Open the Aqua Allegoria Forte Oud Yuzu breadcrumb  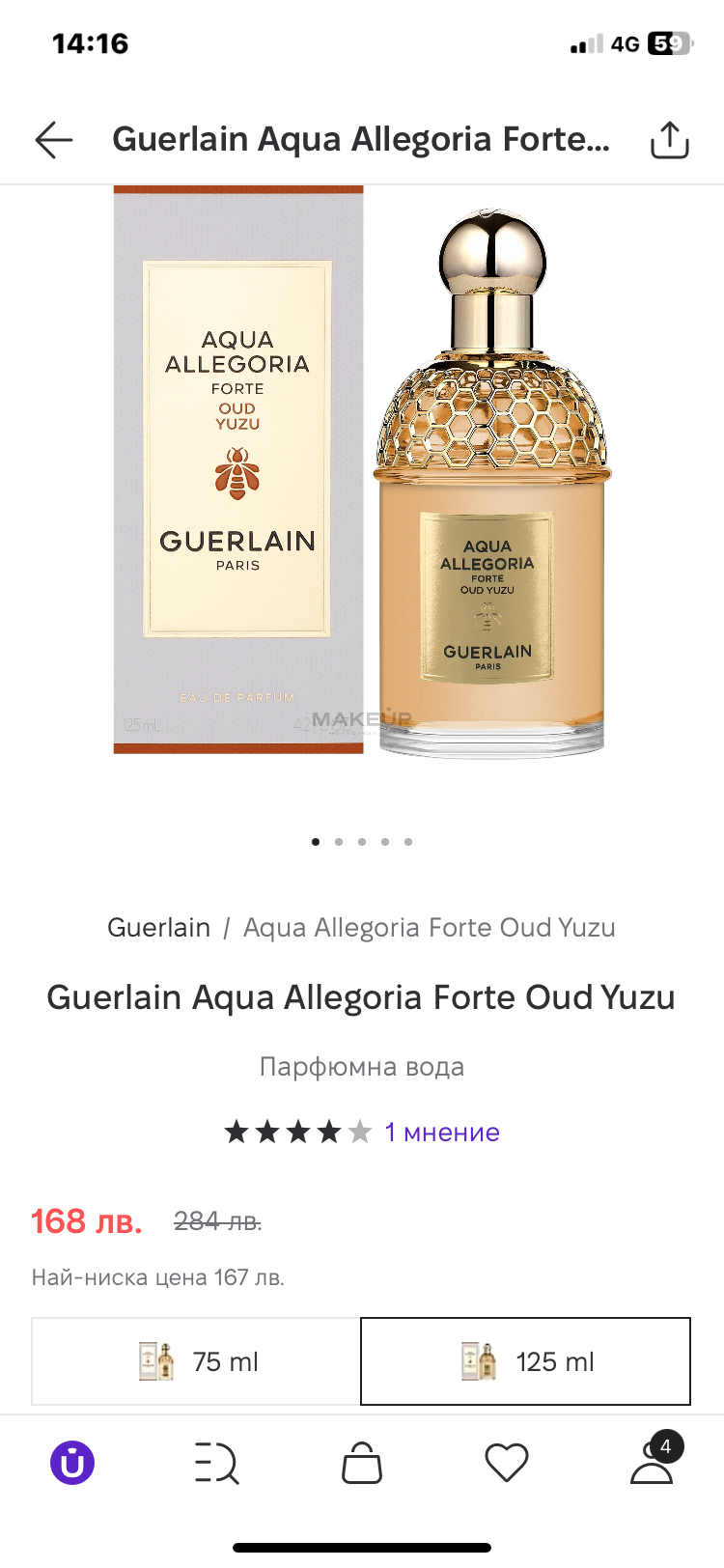coord(429,928)
